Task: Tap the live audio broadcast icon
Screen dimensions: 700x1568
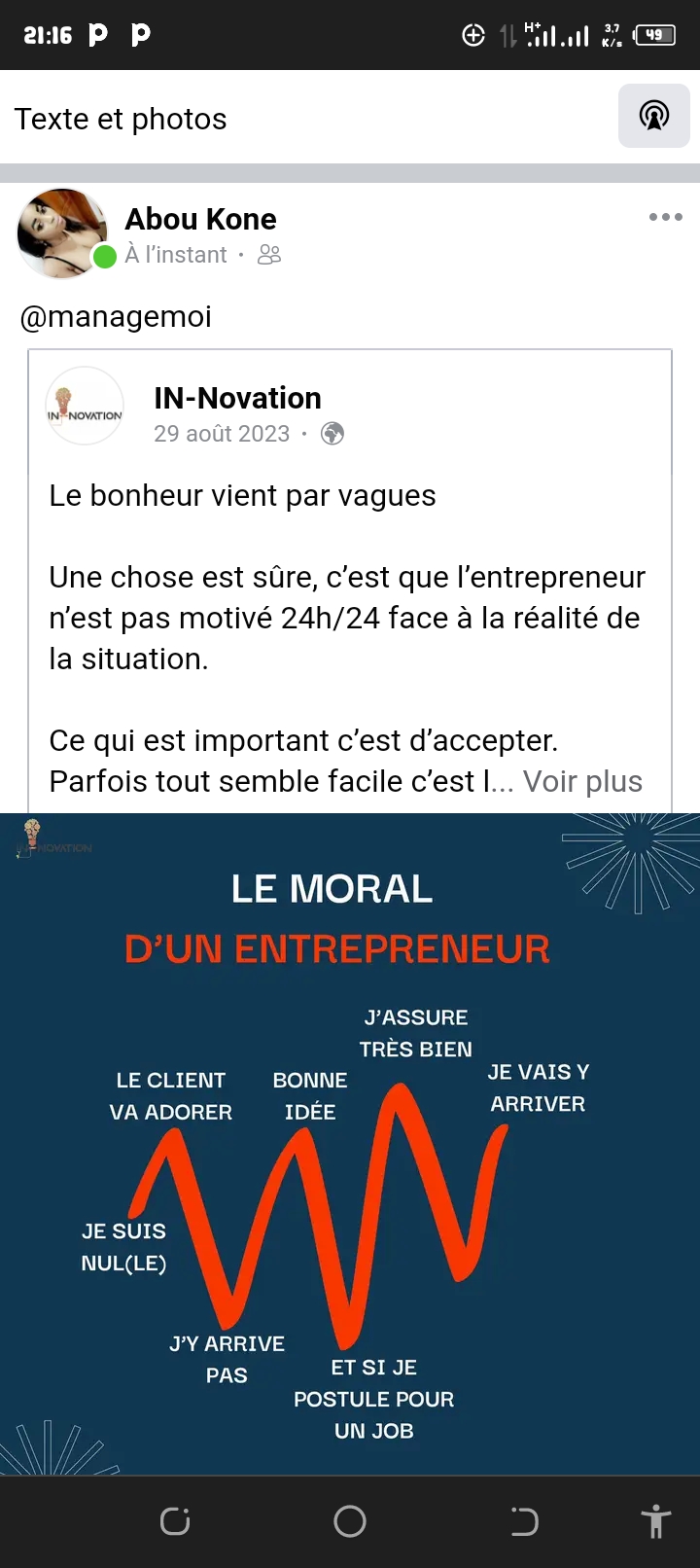Action: tap(654, 116)
